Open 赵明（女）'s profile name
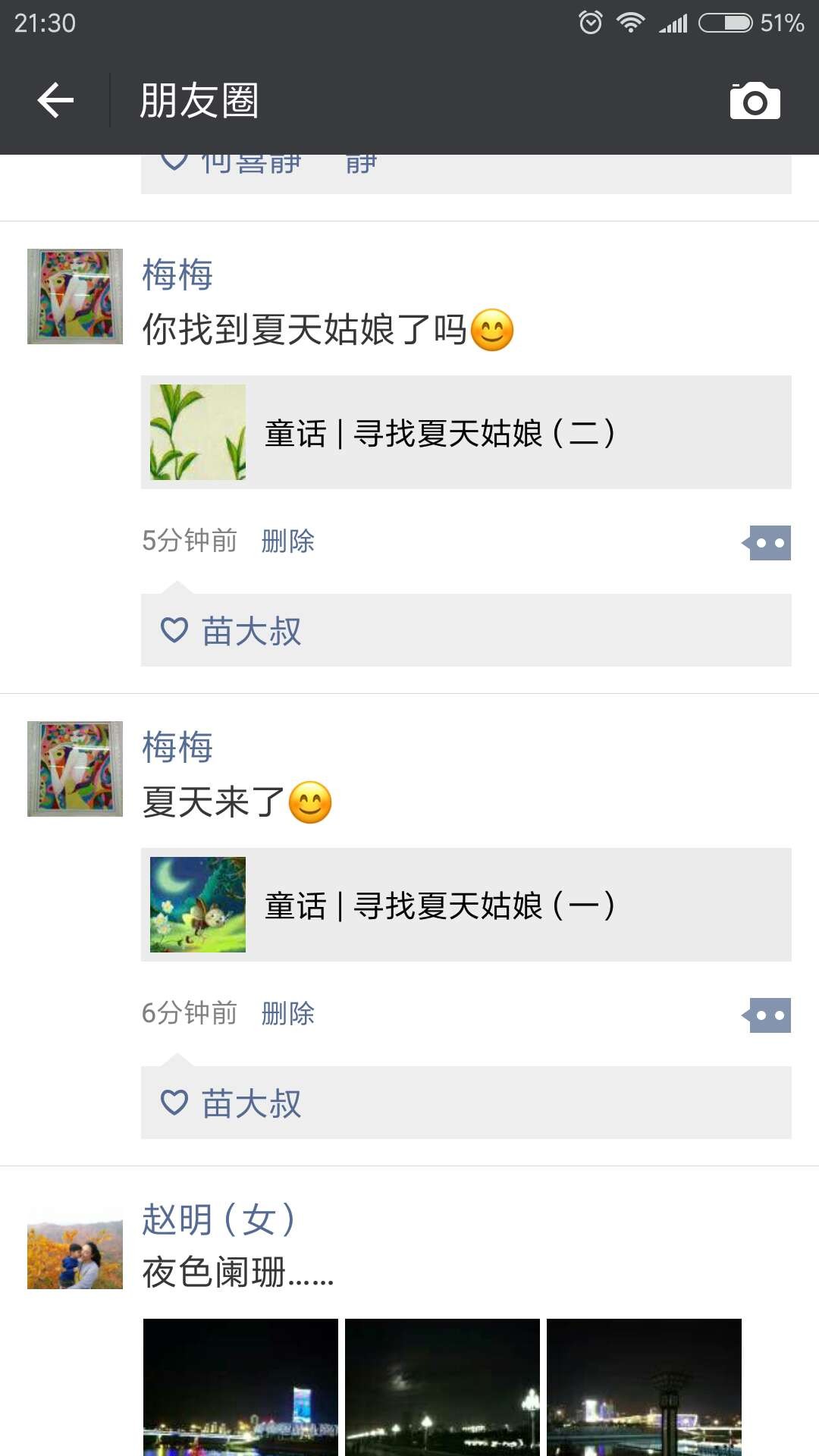Image resolution: width=819 pixels, height=1456 pixels. (218, 1219)
